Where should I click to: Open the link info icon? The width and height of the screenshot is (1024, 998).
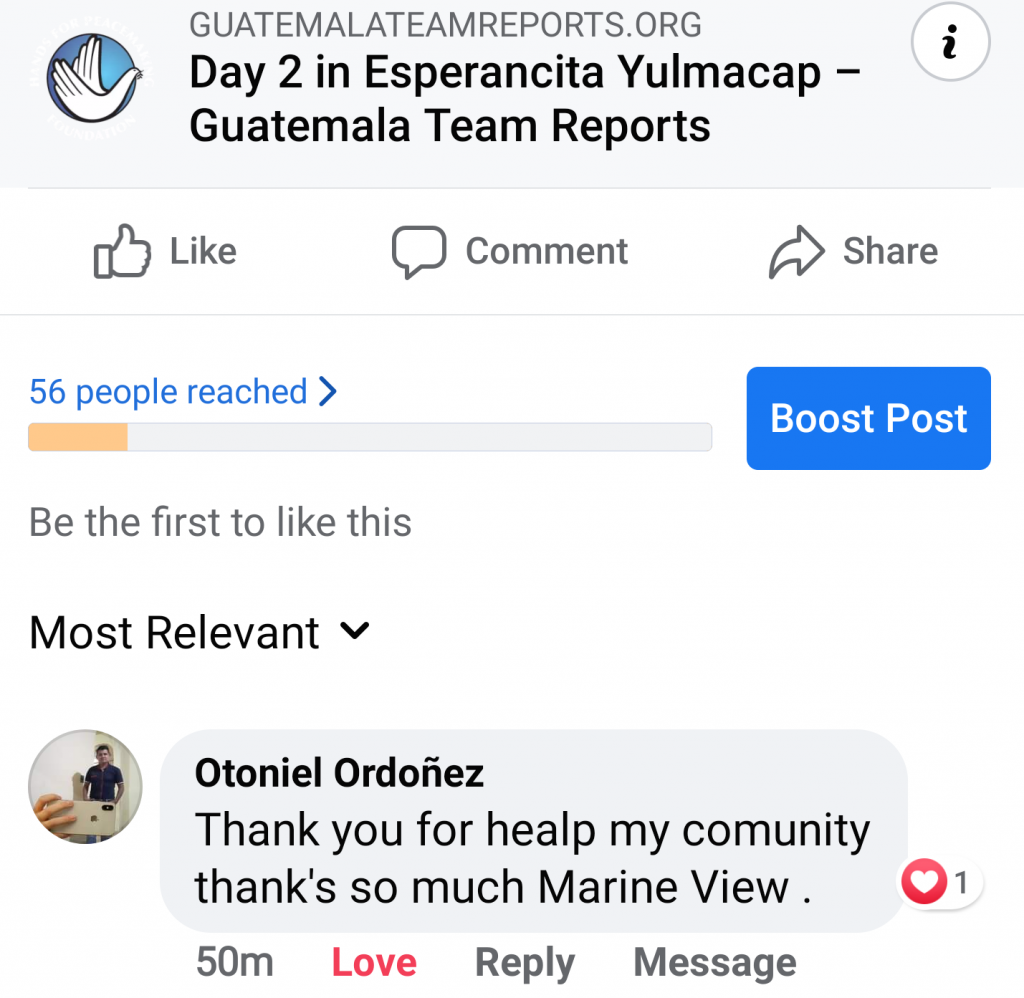click(950, 45)
